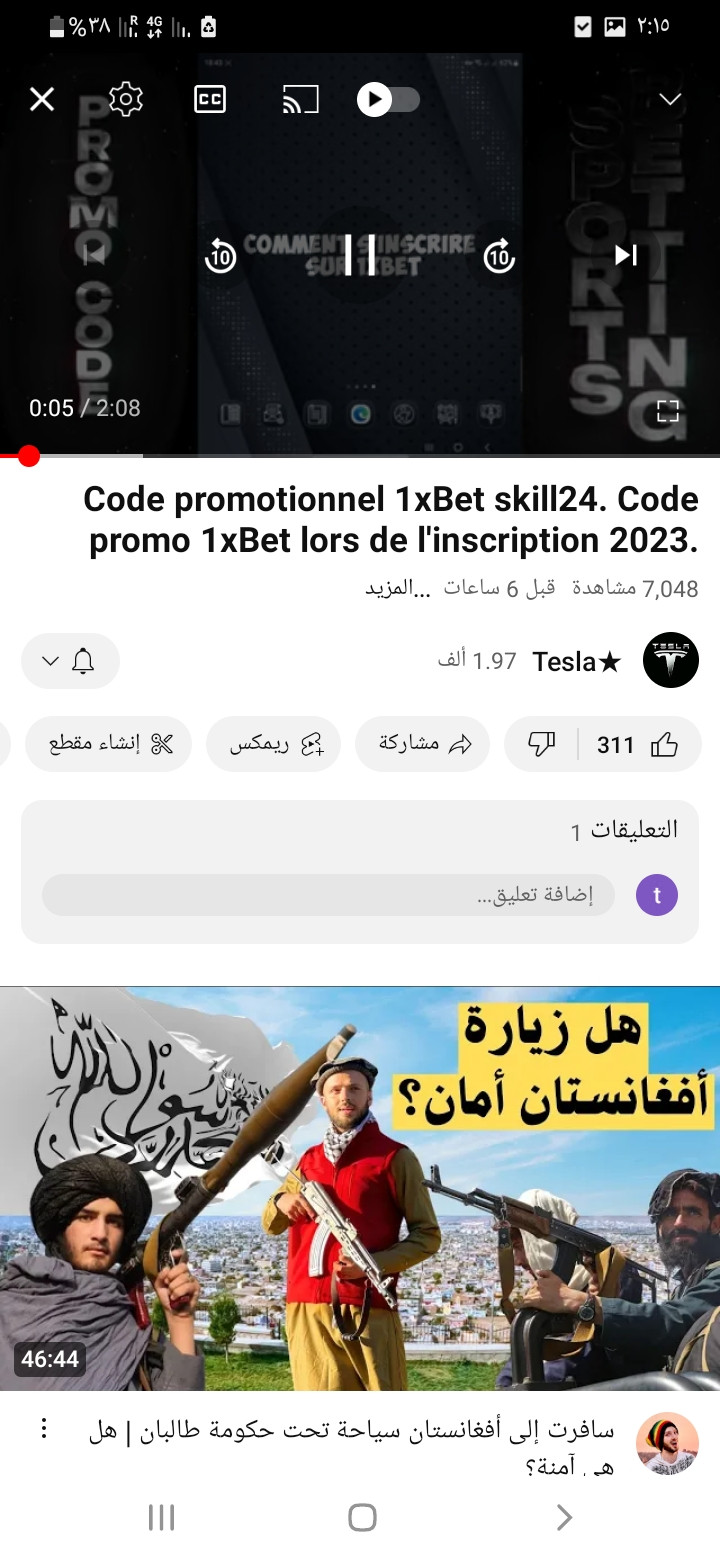Image resolution: width=720 pixels, height=1560 pixels.
Task: Close the video player
Action: coord(42,99)
